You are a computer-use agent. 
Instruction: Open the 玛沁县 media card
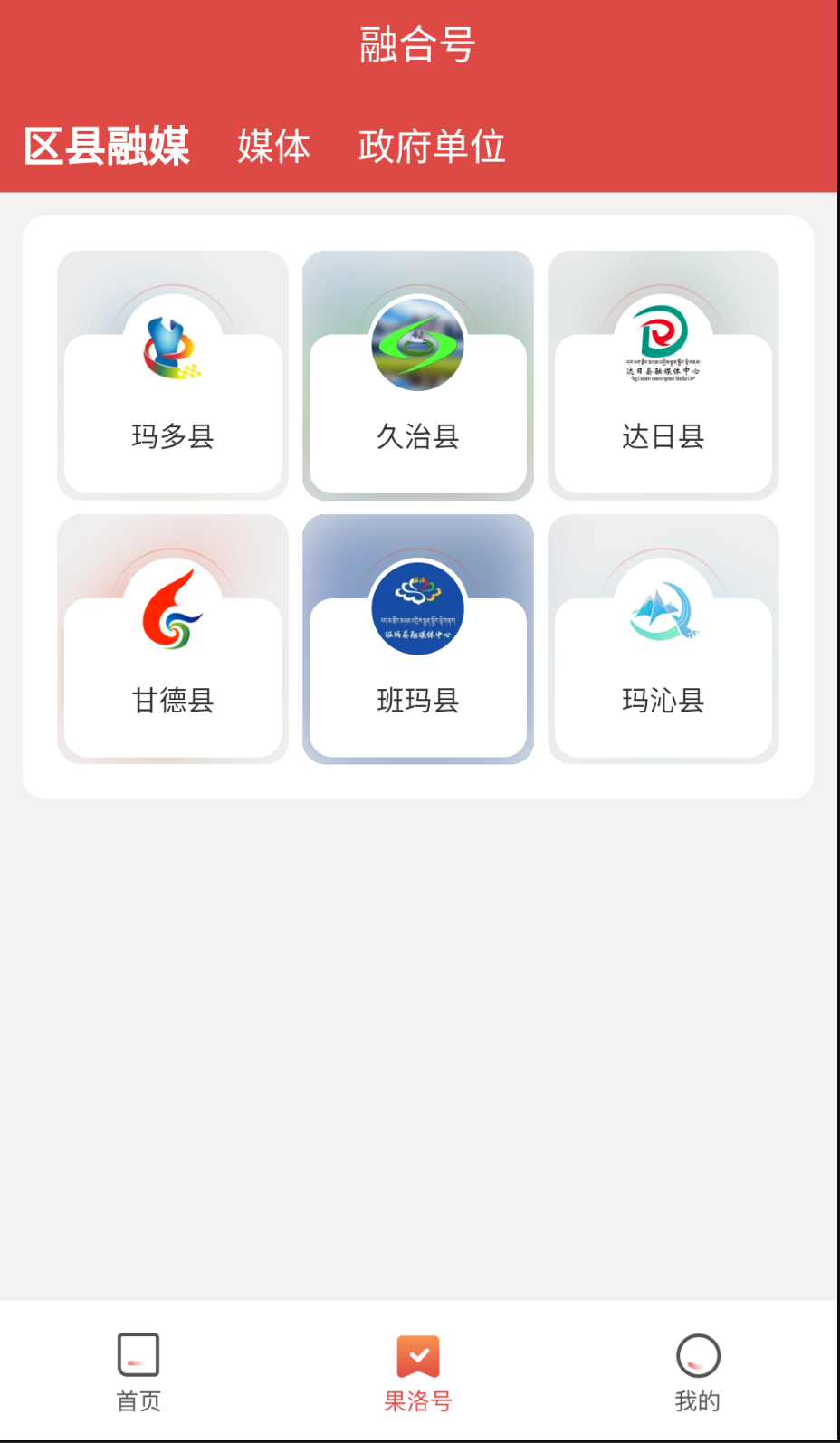pos(663,639)
